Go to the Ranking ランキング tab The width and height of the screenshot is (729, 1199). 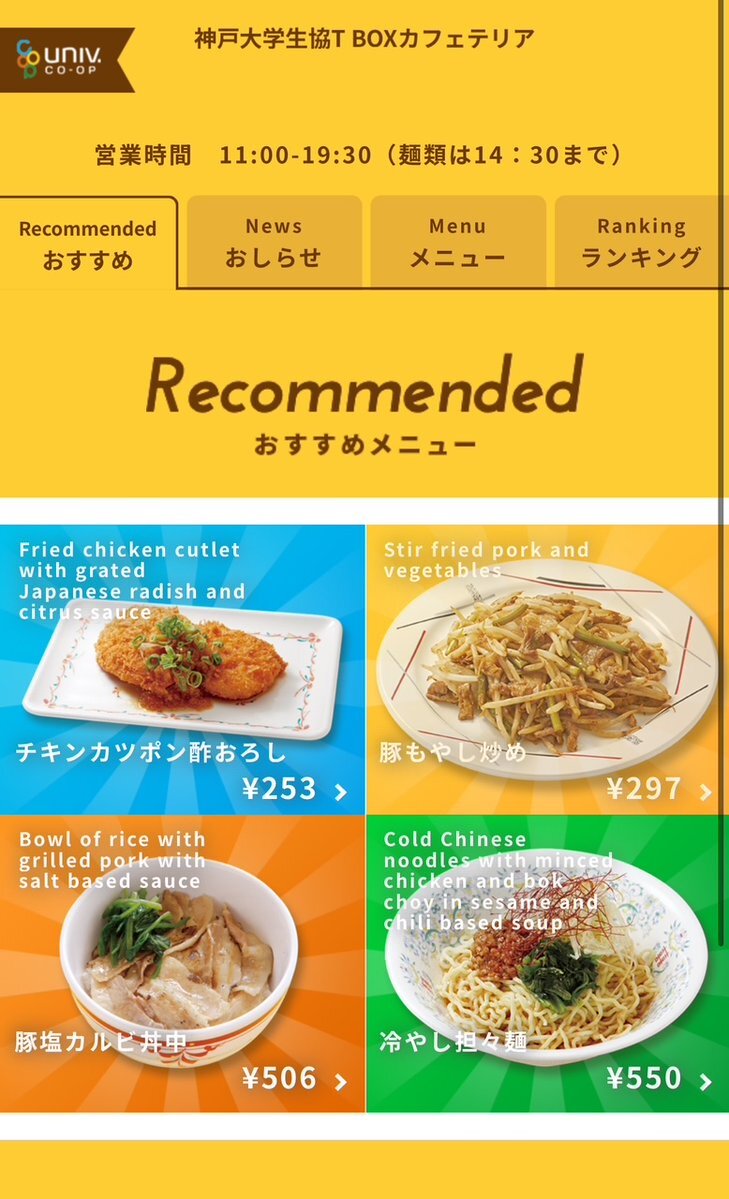(x=641, y=242)
